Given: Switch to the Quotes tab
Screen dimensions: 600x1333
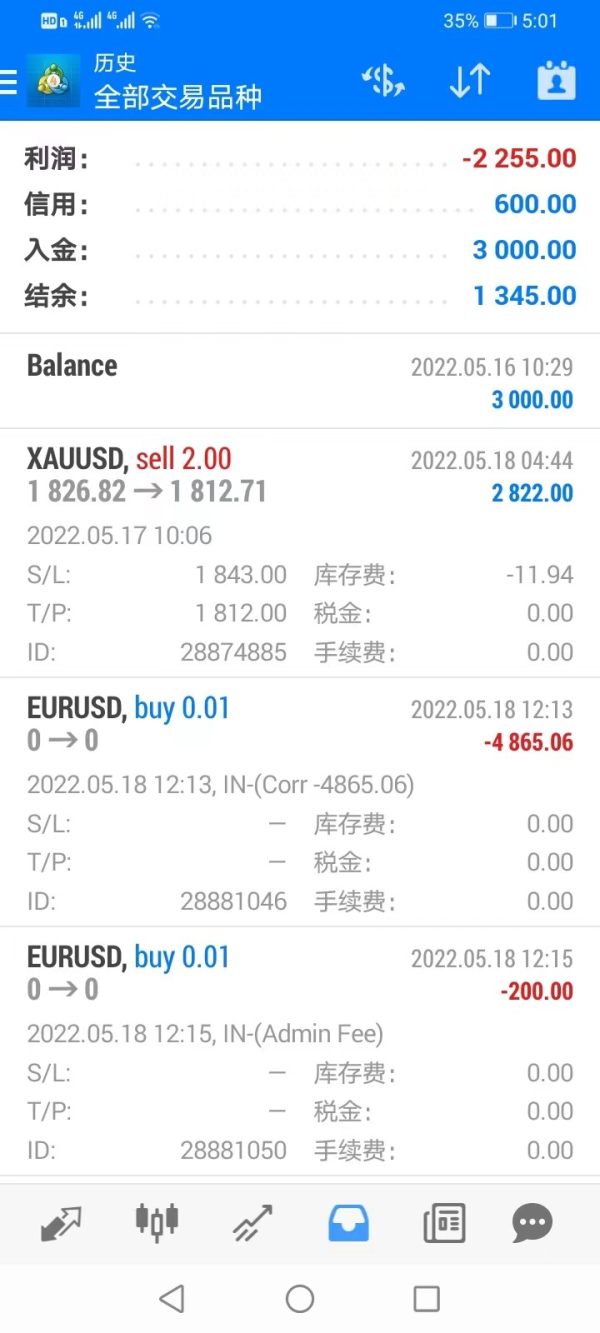Looking at the screenshot, I should 61,1222.
